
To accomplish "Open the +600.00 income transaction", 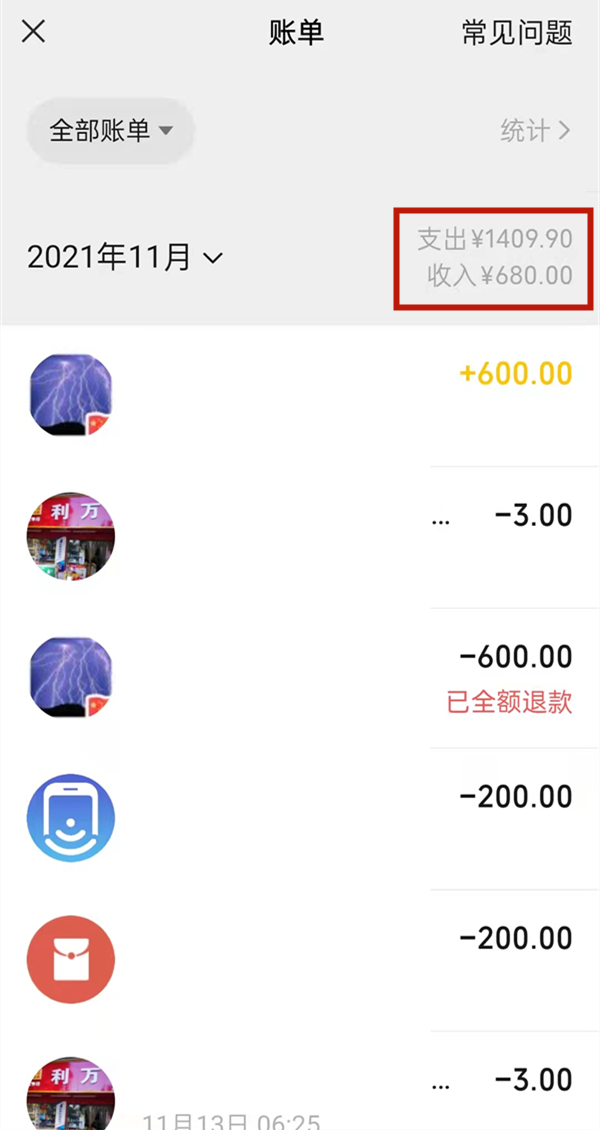I will click(300, 395).
